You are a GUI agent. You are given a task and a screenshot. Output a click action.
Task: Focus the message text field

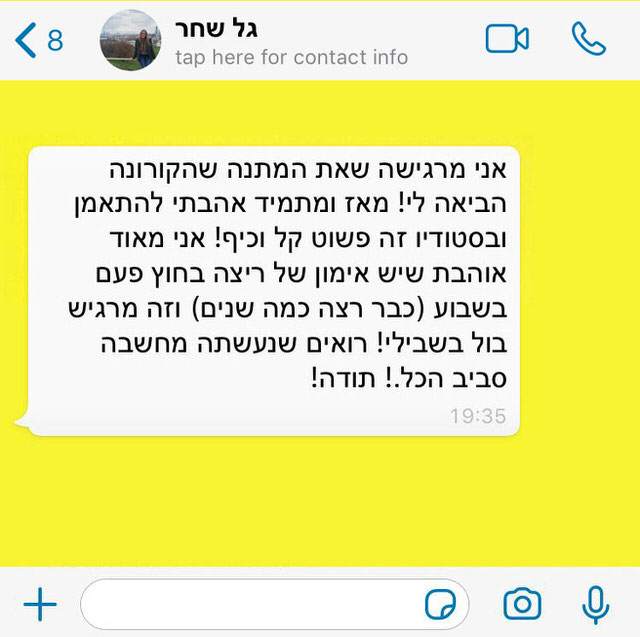[250, 604]
